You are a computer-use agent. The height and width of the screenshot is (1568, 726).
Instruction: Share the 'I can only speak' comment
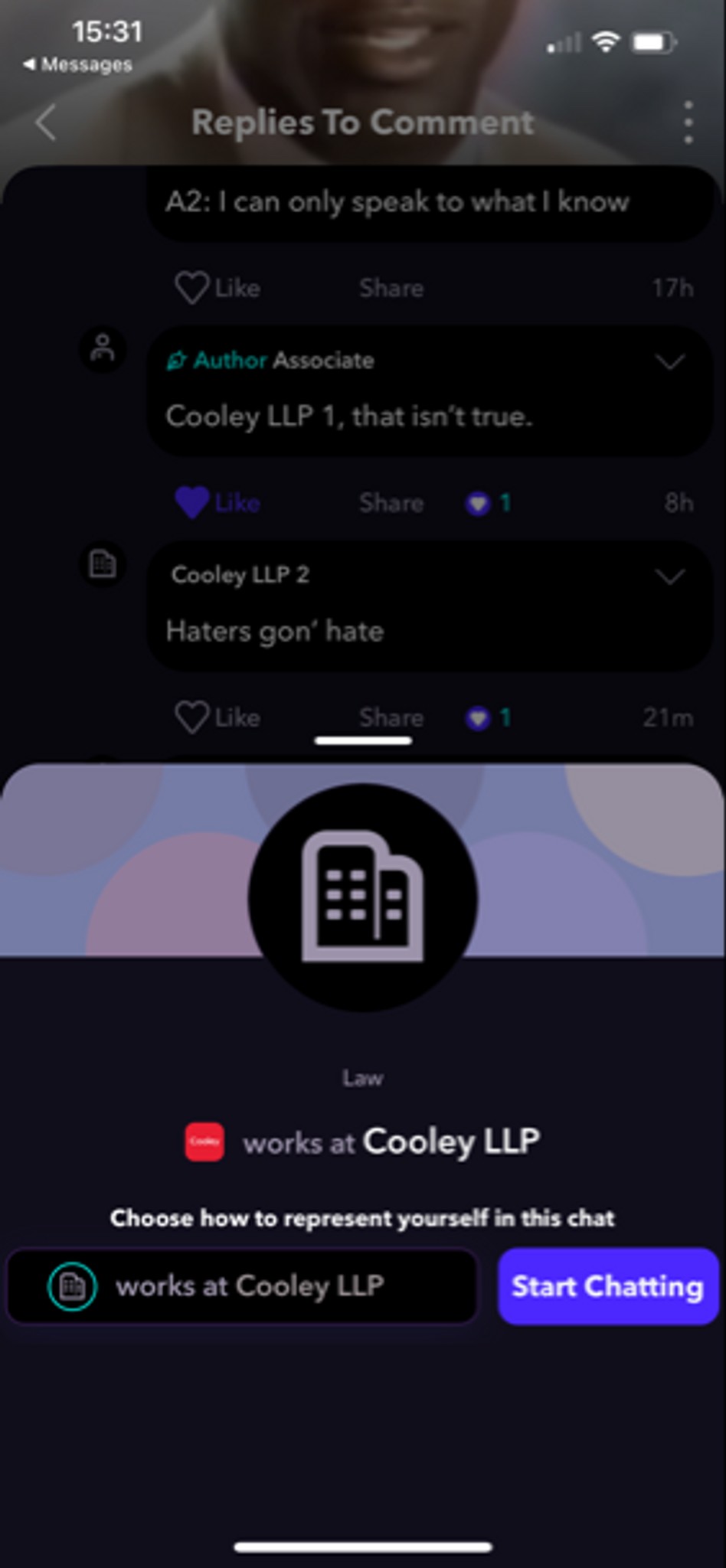tap(391, 289)
